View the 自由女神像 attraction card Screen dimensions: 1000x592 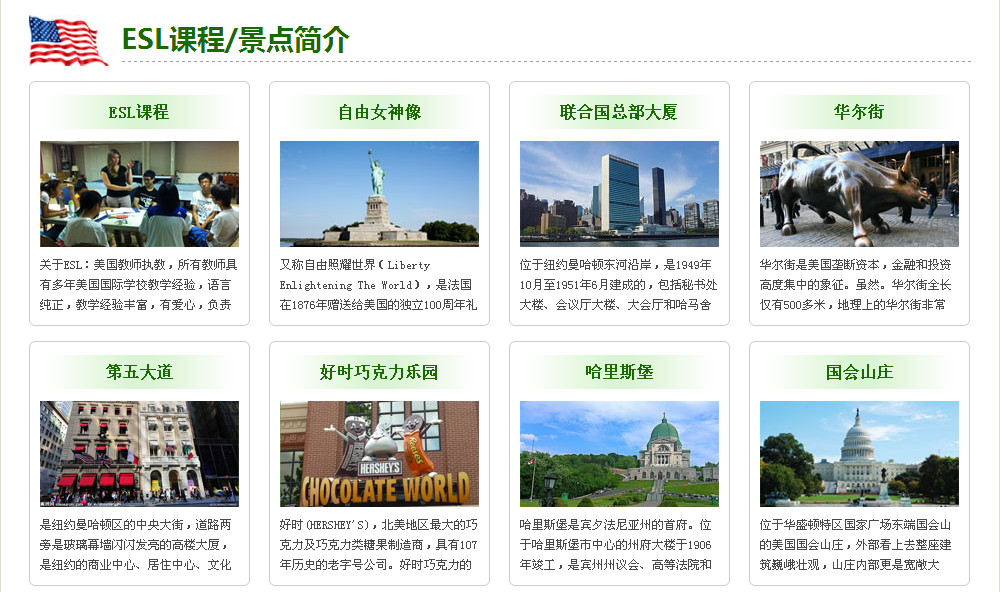click(x=379, y=194)
